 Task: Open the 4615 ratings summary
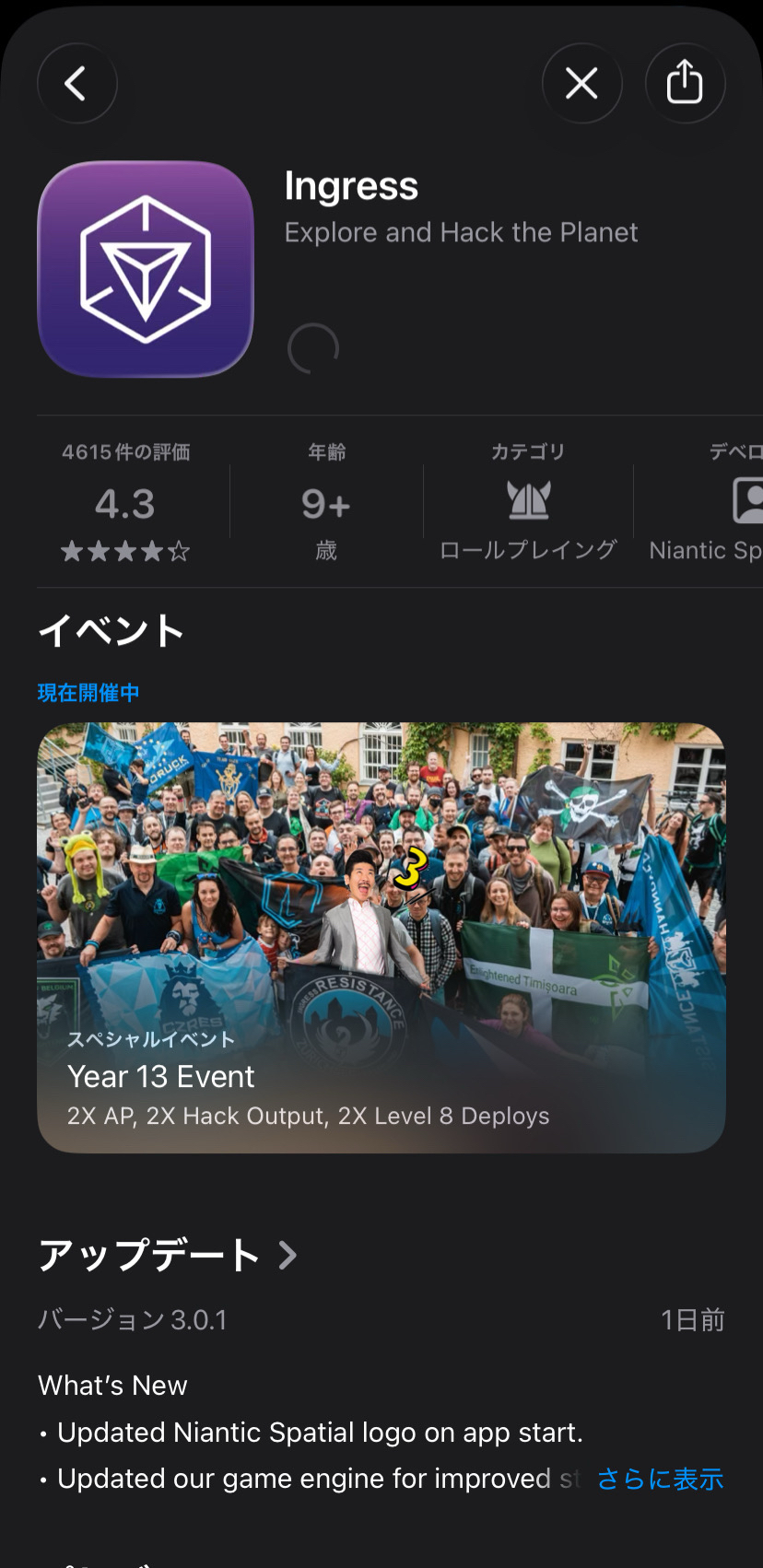coord(125,502)
